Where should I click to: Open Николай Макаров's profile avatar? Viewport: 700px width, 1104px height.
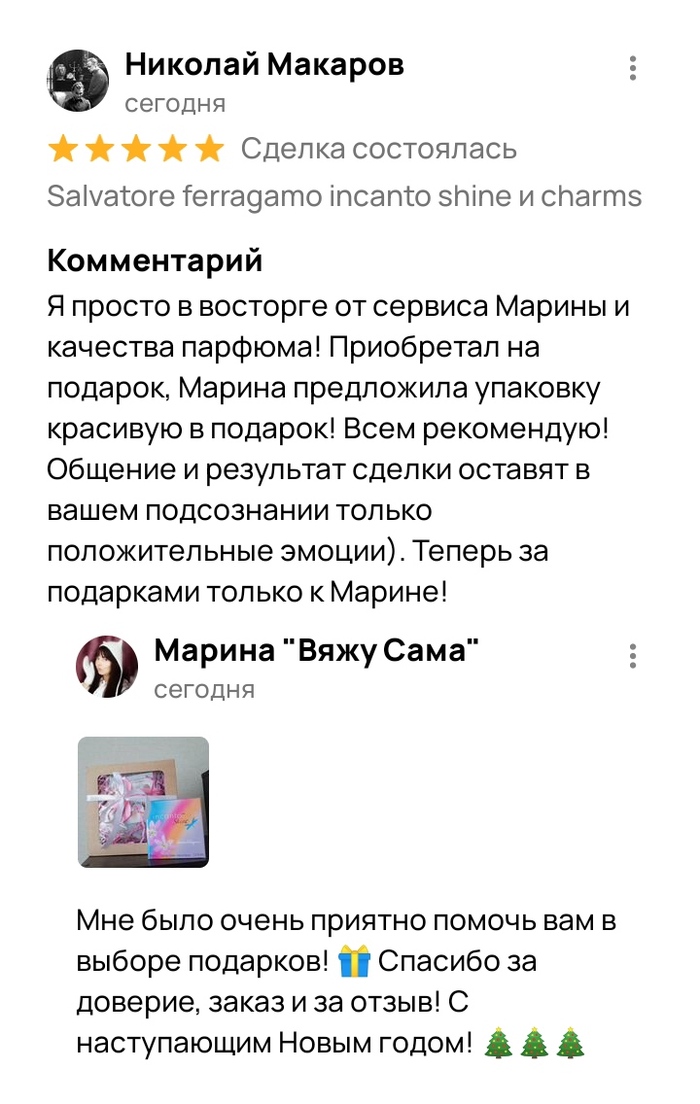[78, 80]
